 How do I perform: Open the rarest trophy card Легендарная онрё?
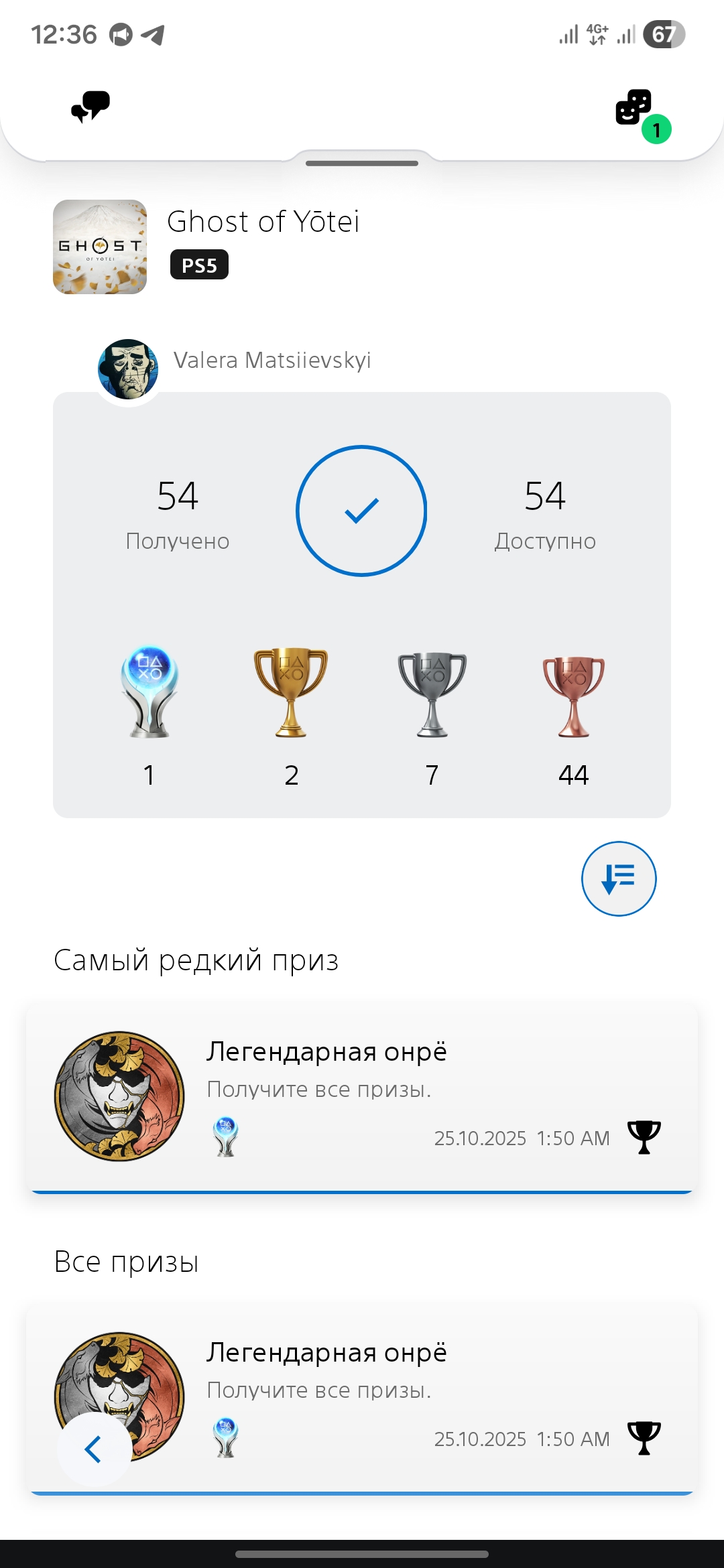(x=362, y=1097)
